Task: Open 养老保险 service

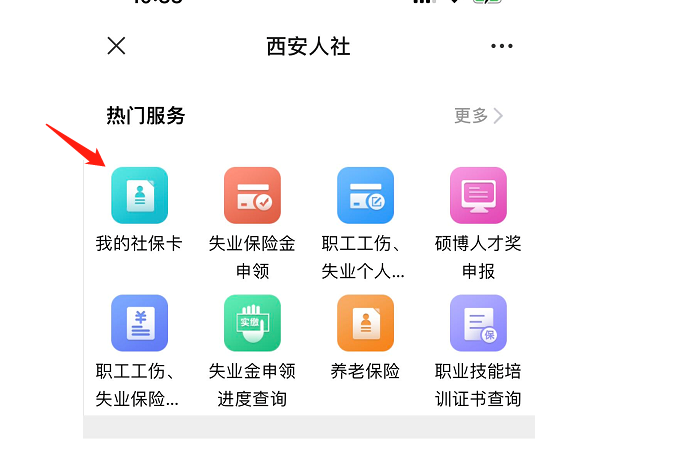Action: [365, 324]
